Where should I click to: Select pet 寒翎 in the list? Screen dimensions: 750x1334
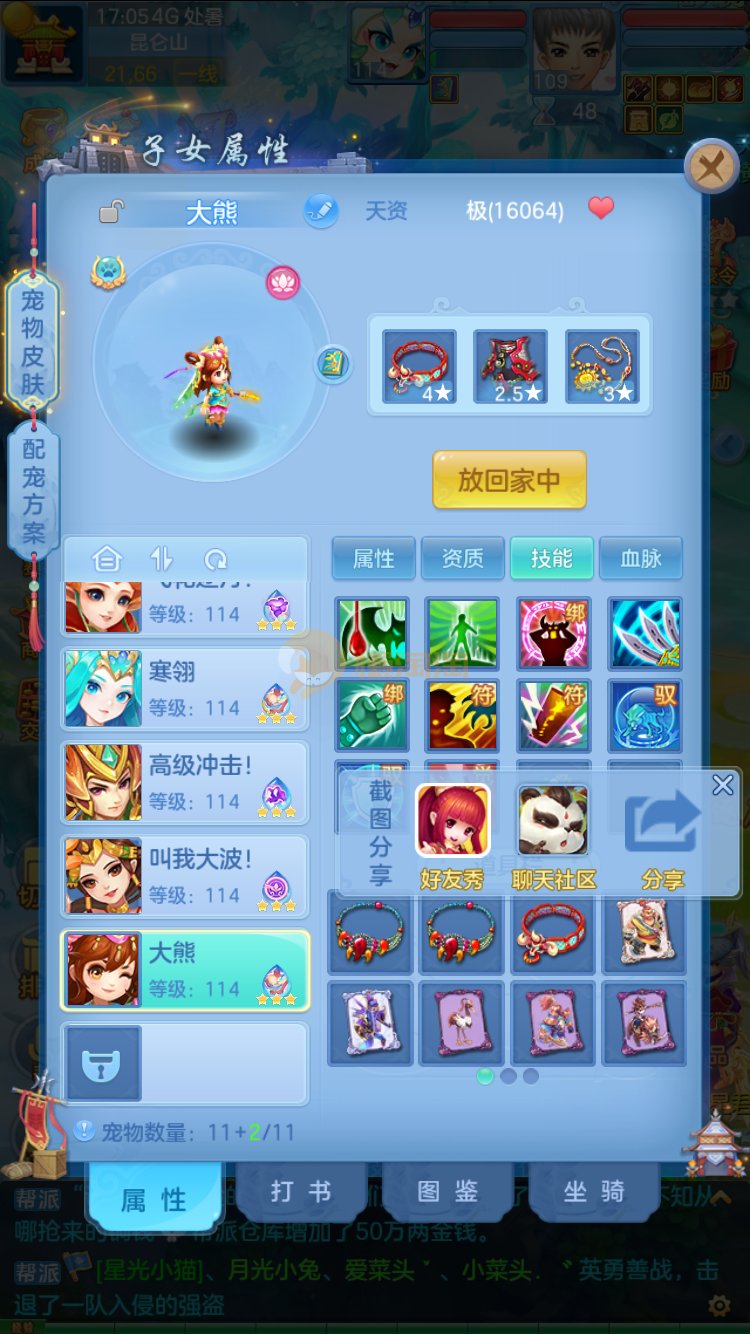tap(185, 689)
